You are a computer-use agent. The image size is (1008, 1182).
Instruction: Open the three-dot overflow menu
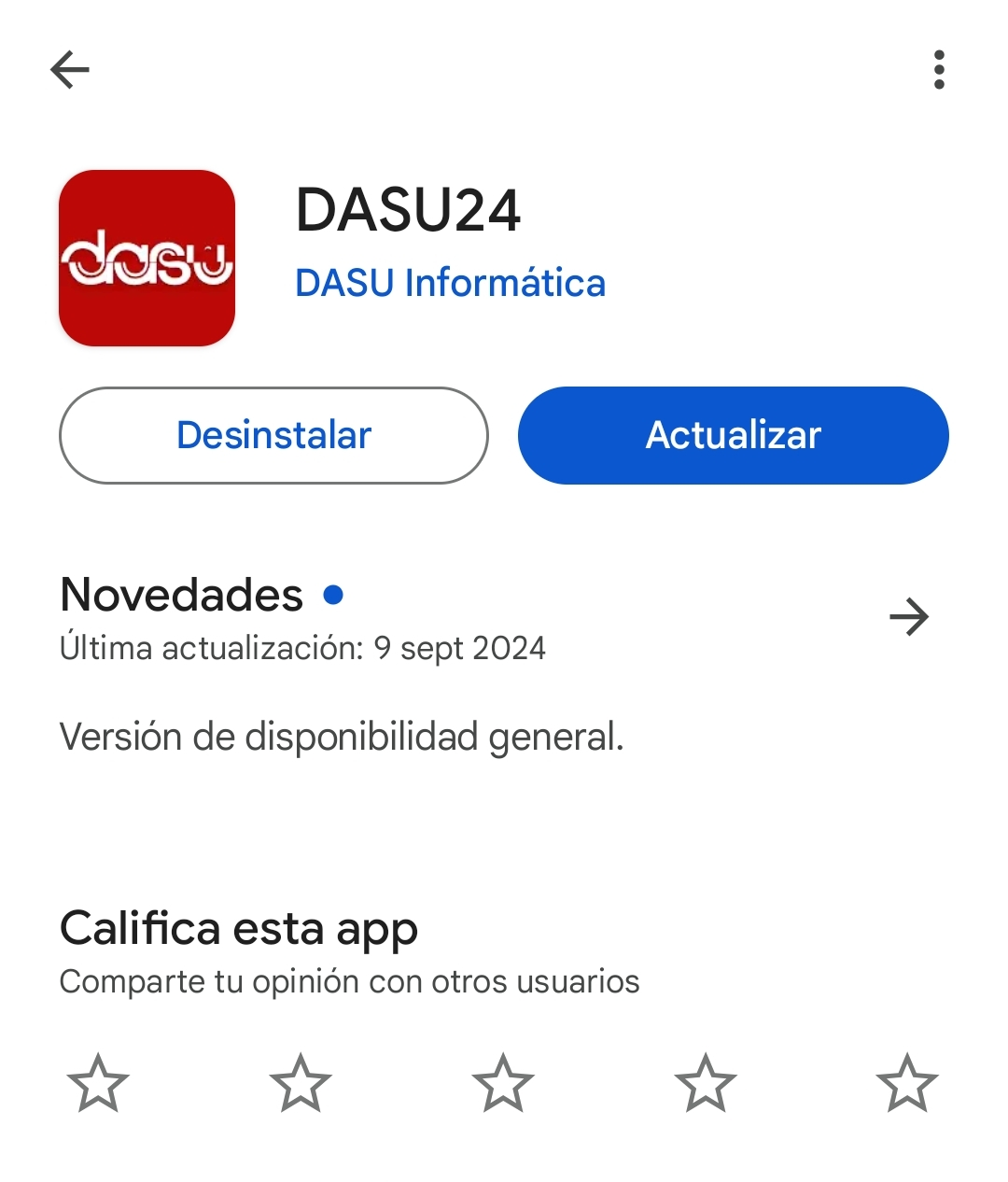(x=939, y=70)
